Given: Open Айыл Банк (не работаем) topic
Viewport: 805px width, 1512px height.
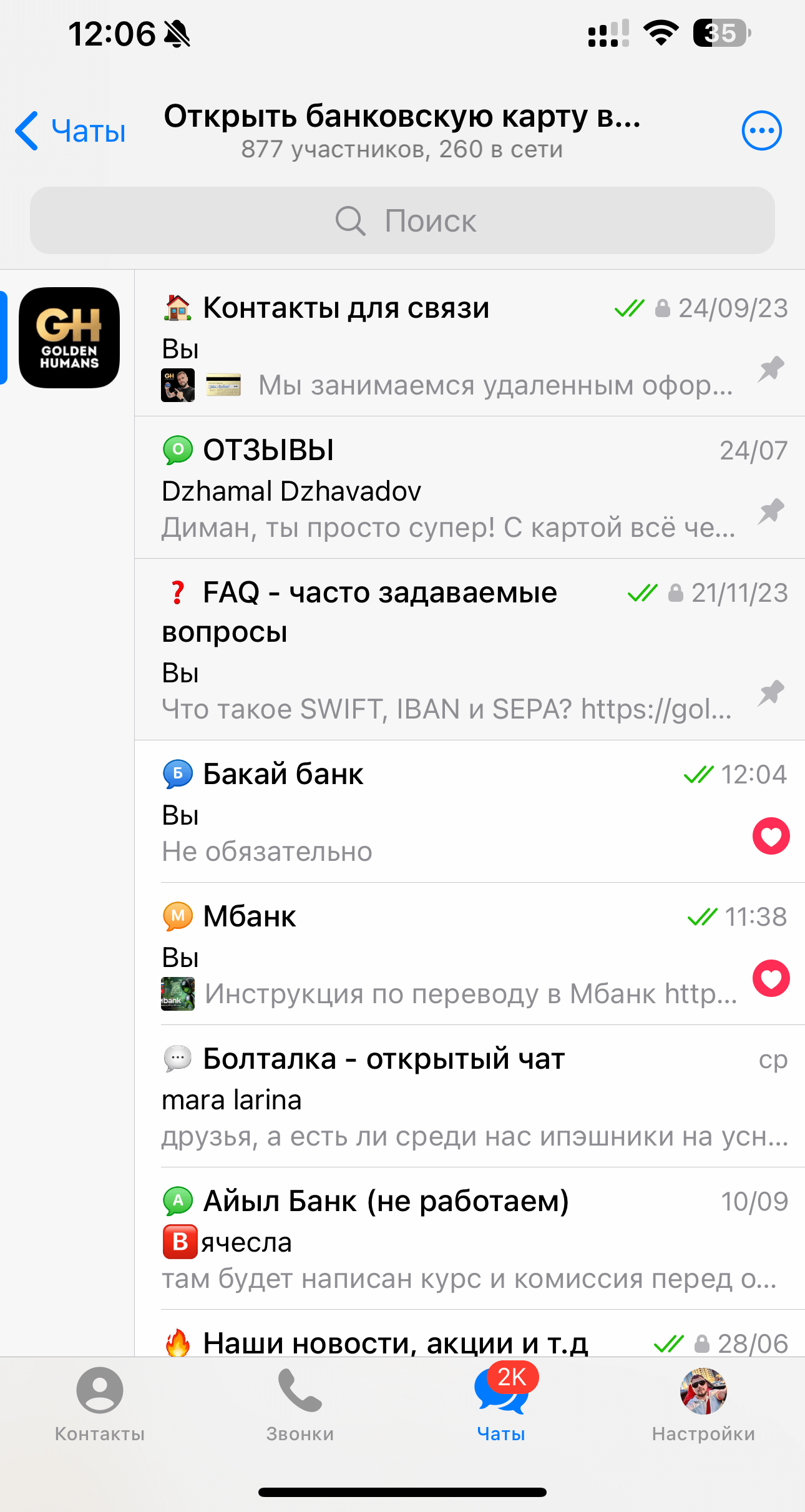Looking at the screenshot, I should 469,1239.
